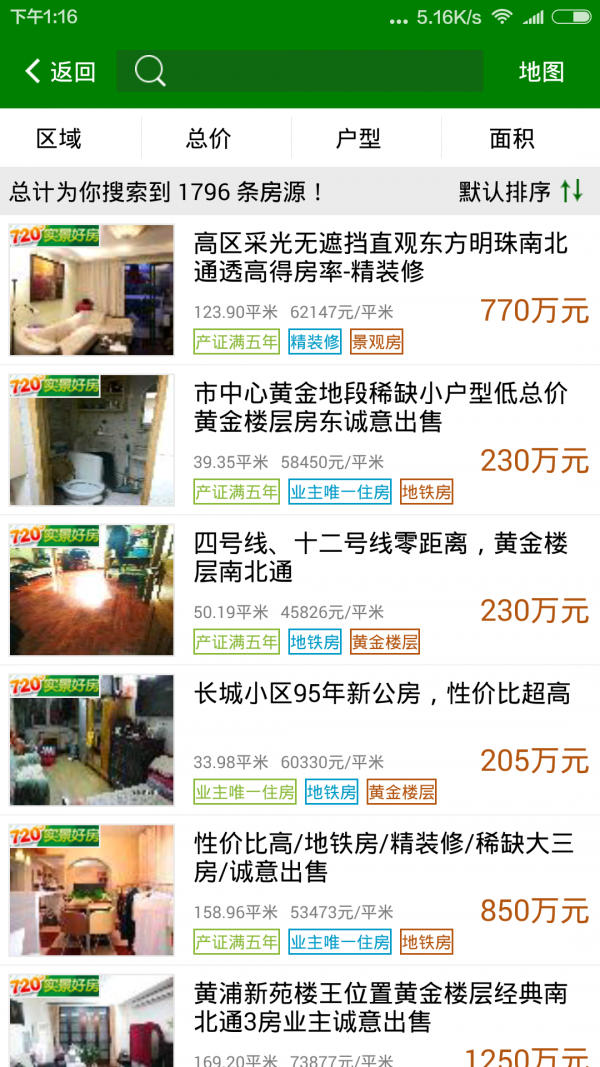This screenshot has height=1067, width=600.
Task: View the 市中心黄金地段稀缺小户型 listing
Action: click(380, 407)
